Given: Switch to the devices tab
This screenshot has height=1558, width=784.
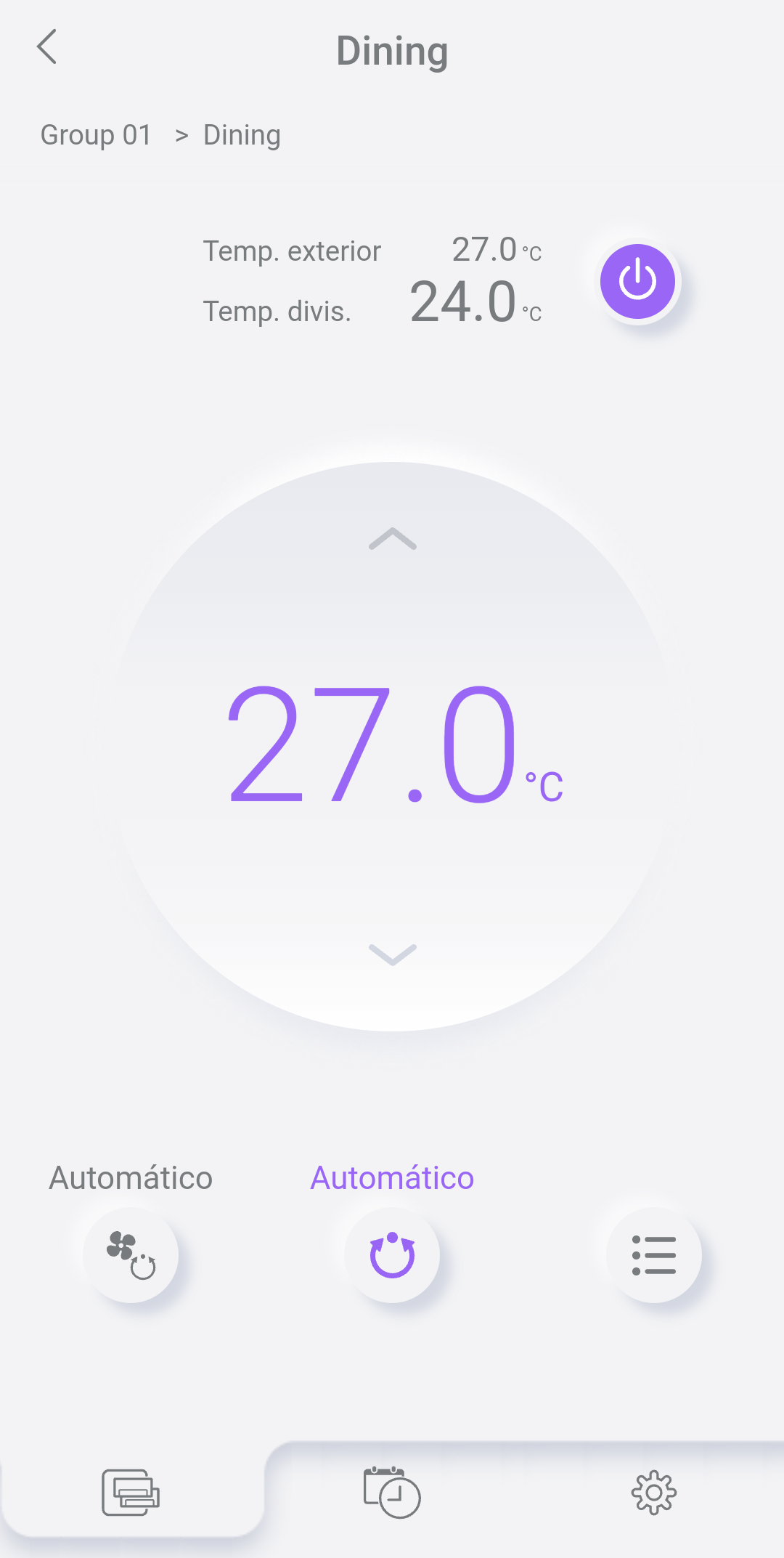Looking at the screenshot, I should 131,1493.
